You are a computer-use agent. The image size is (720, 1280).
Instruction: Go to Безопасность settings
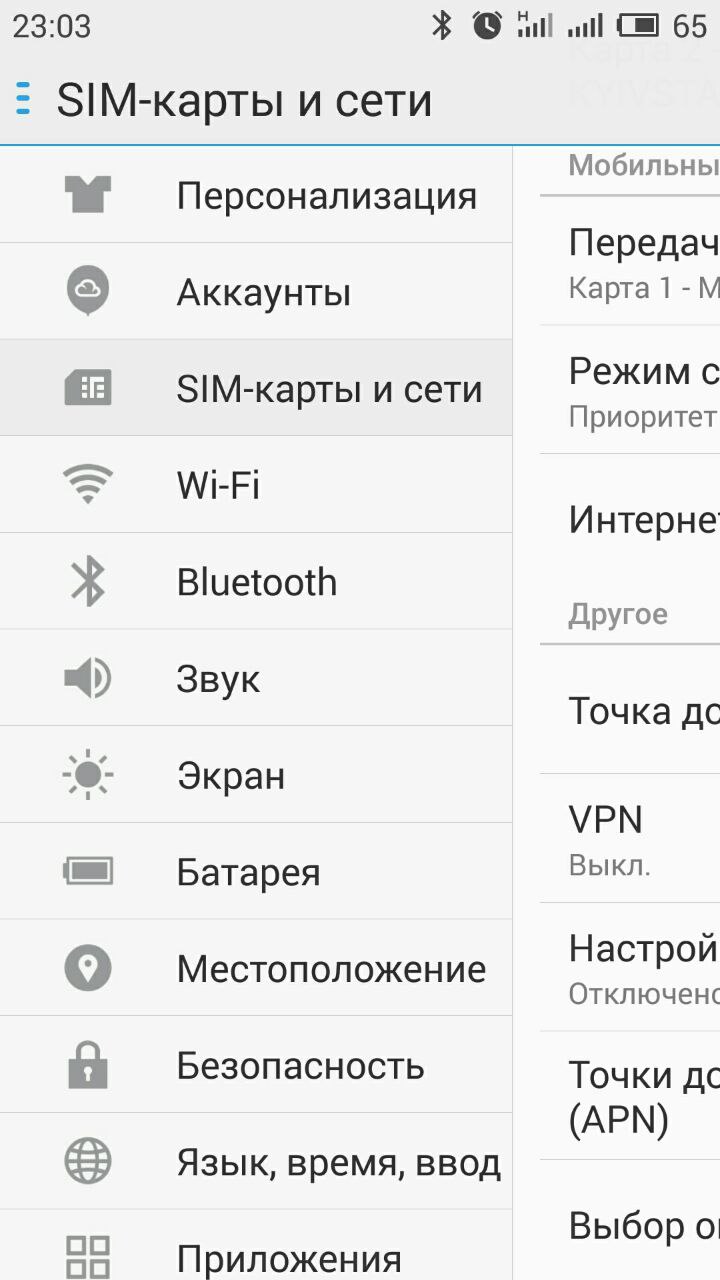(x=256, y=1065)
